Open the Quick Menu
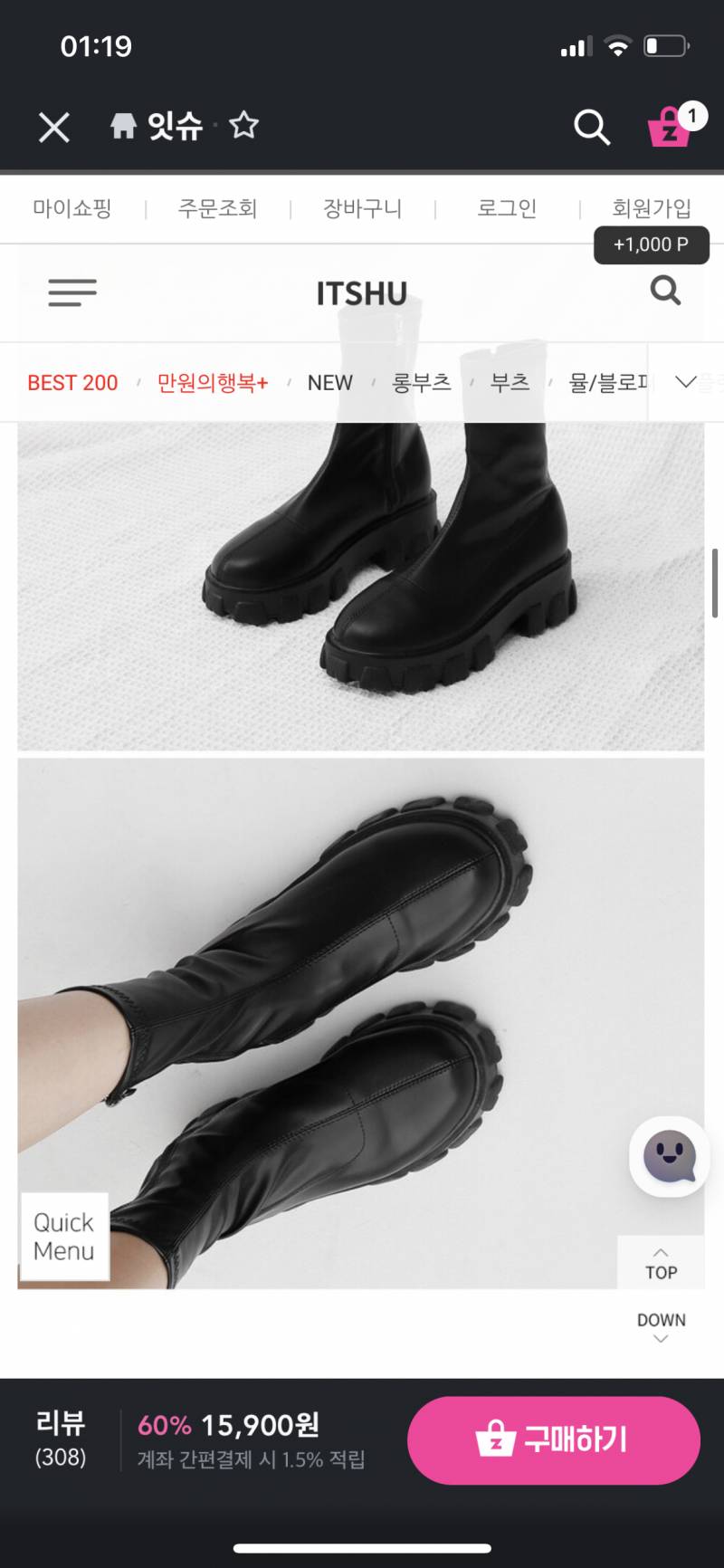The image size is (724, 1568). pyautogui.click(x=64, y=1237)
